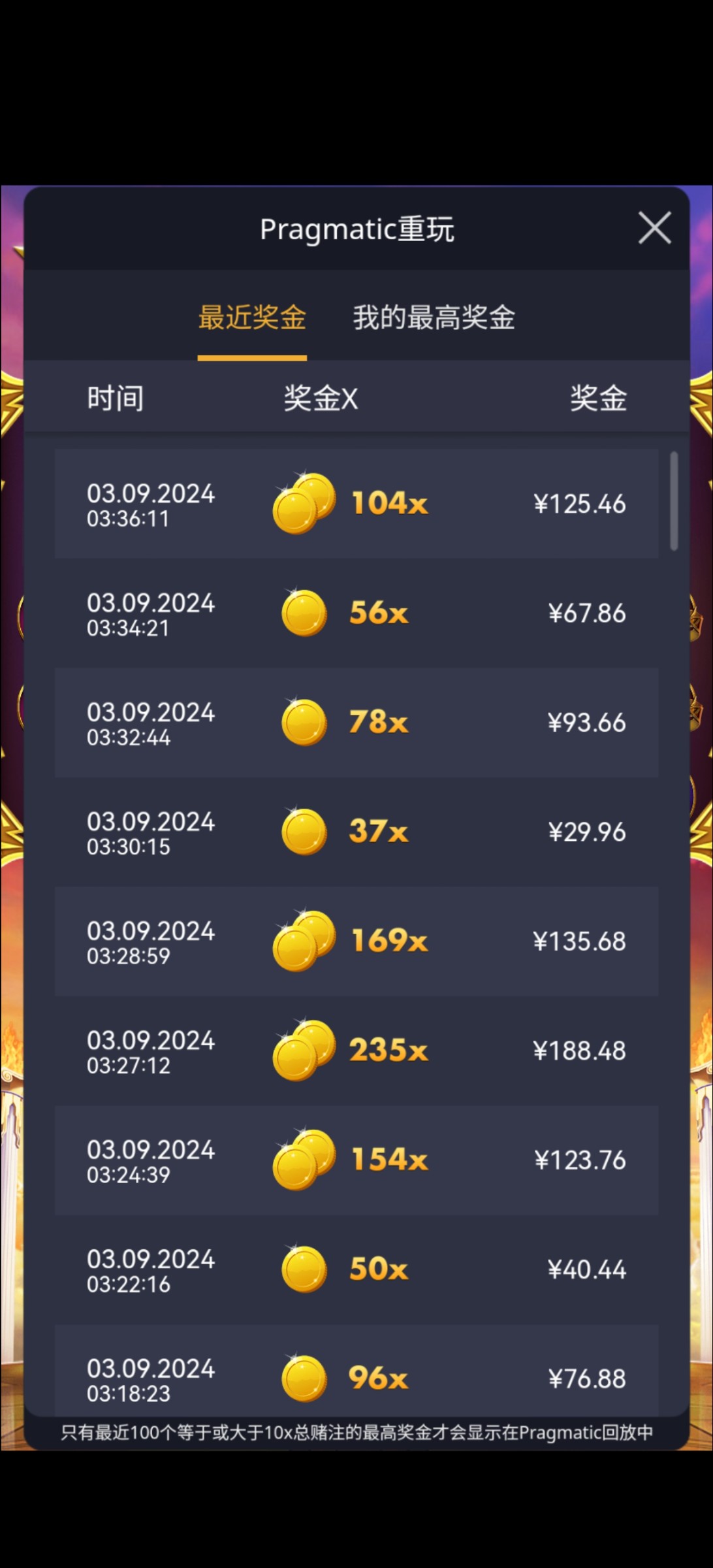Select the 50x replay from 03:22:16
Image resolution: width=713 pixels, height=1568 pixels.
tap(356, 1269)
